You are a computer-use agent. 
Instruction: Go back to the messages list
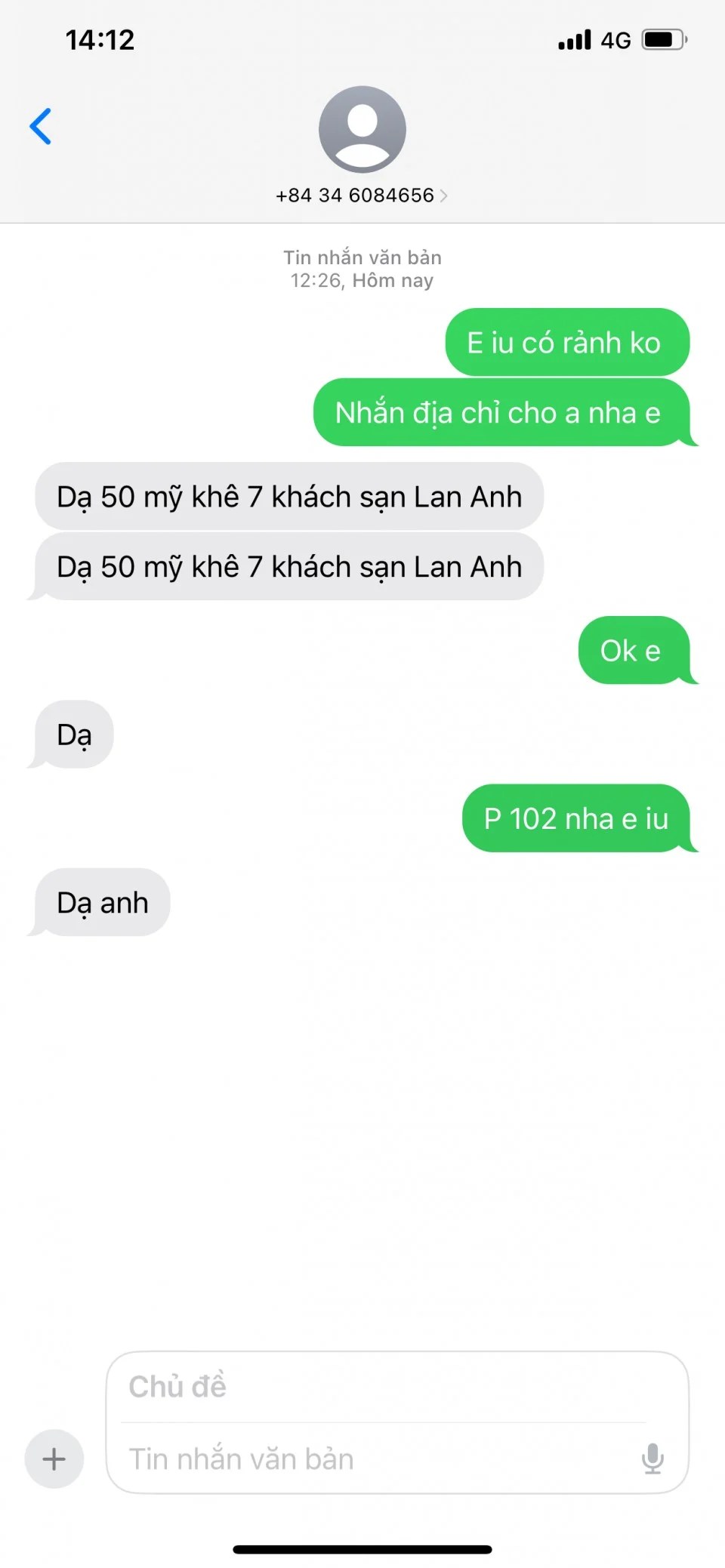point(41,126)
